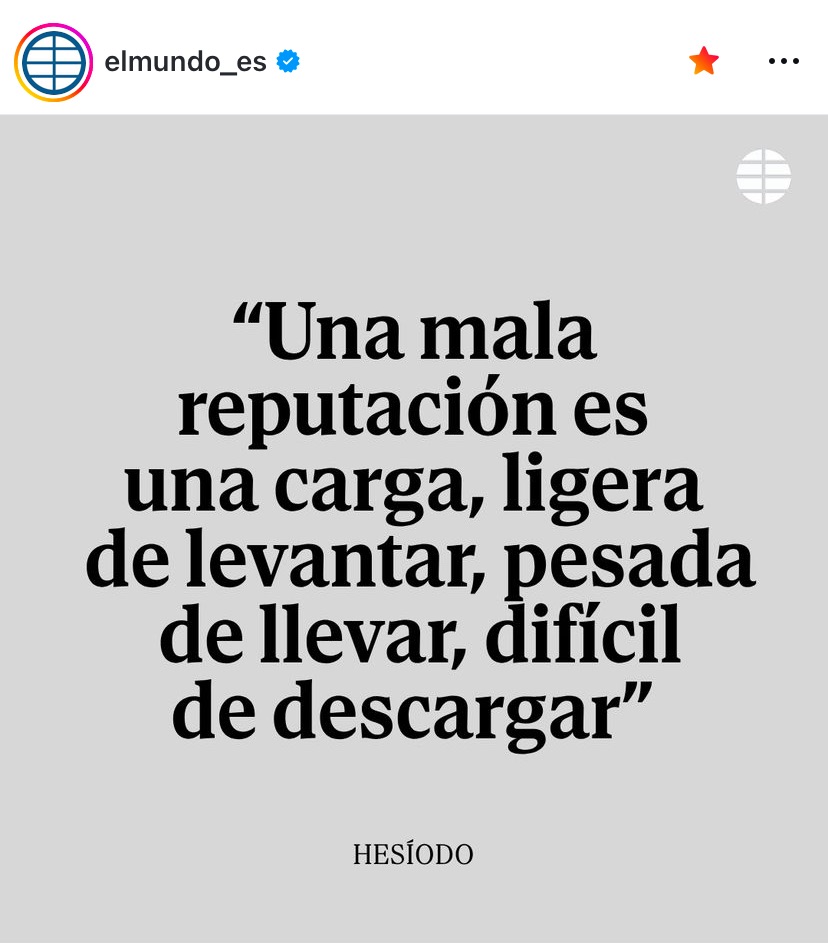Open the elmundo_es username link

[186, 62]
